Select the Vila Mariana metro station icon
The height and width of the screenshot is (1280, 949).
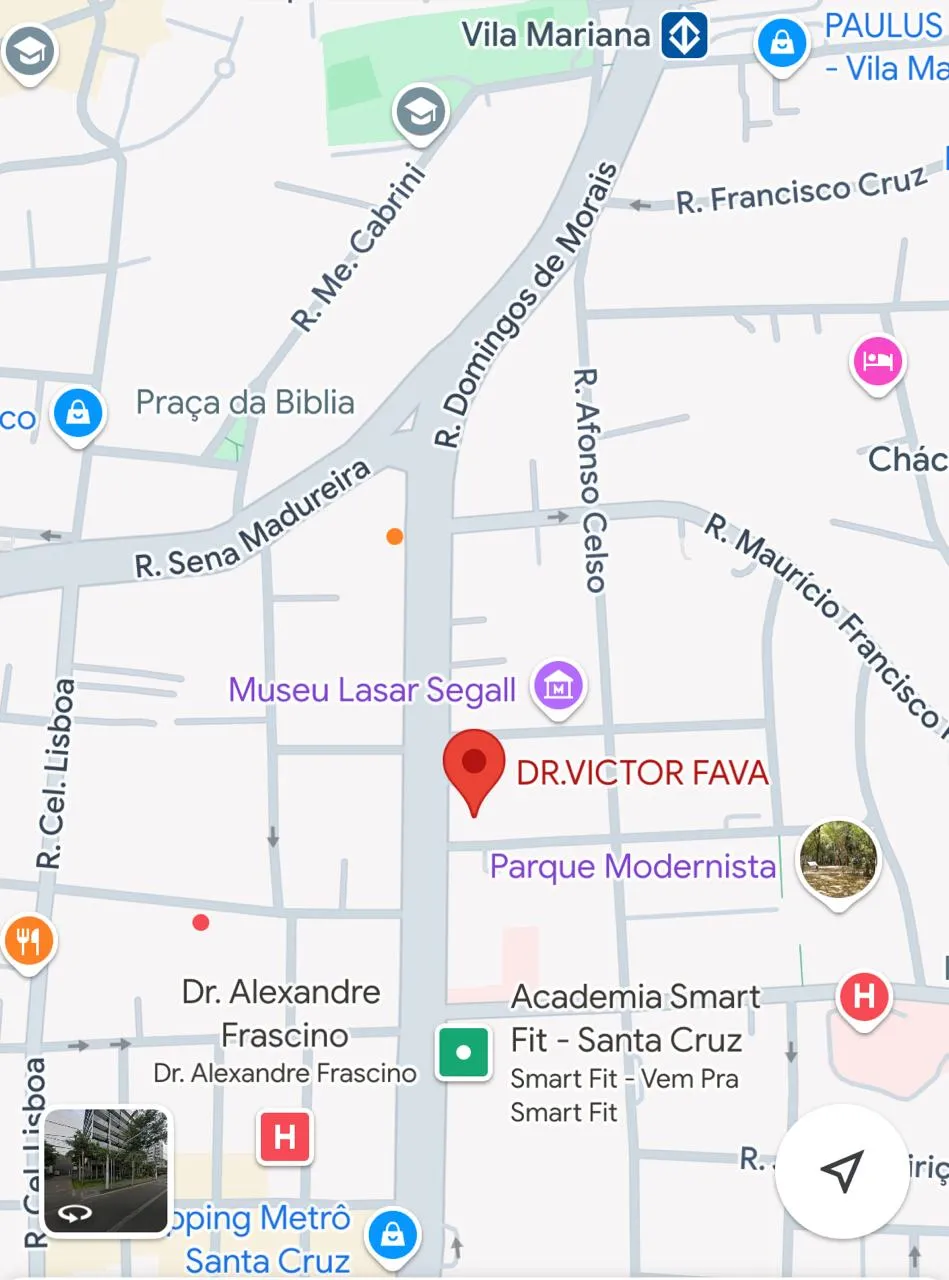[684, 34]
